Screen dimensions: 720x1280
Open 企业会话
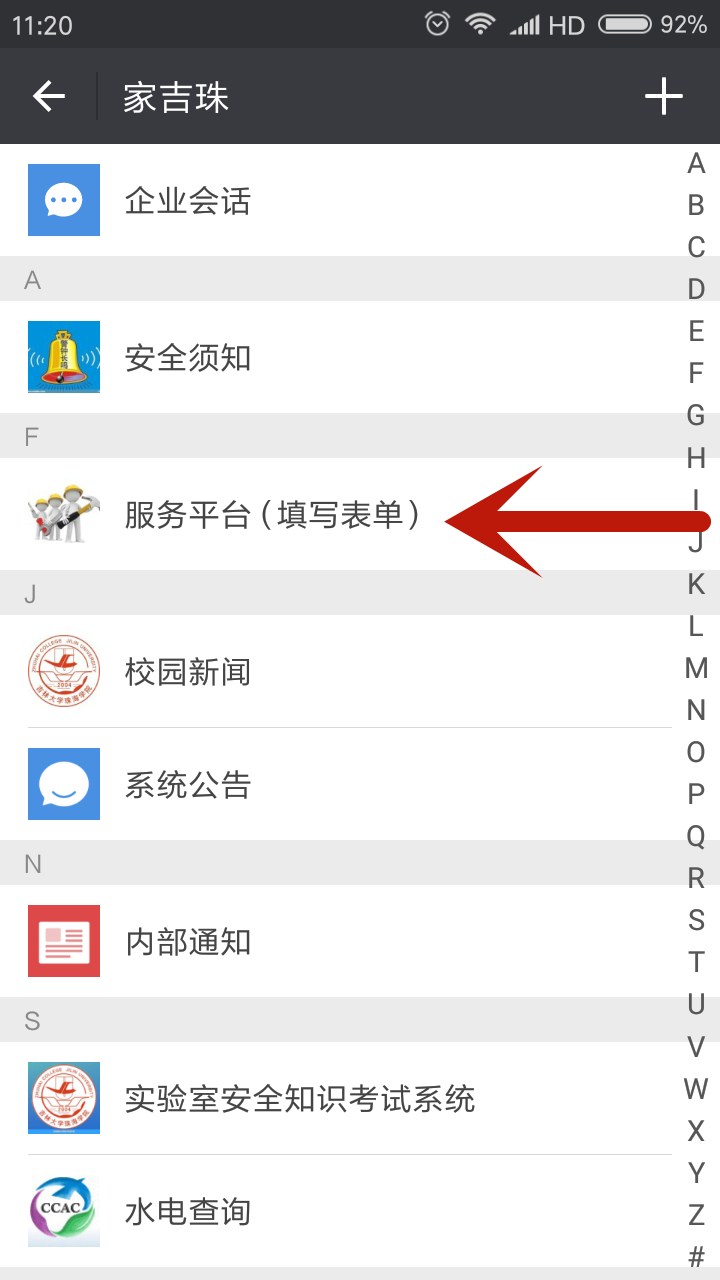188,201
